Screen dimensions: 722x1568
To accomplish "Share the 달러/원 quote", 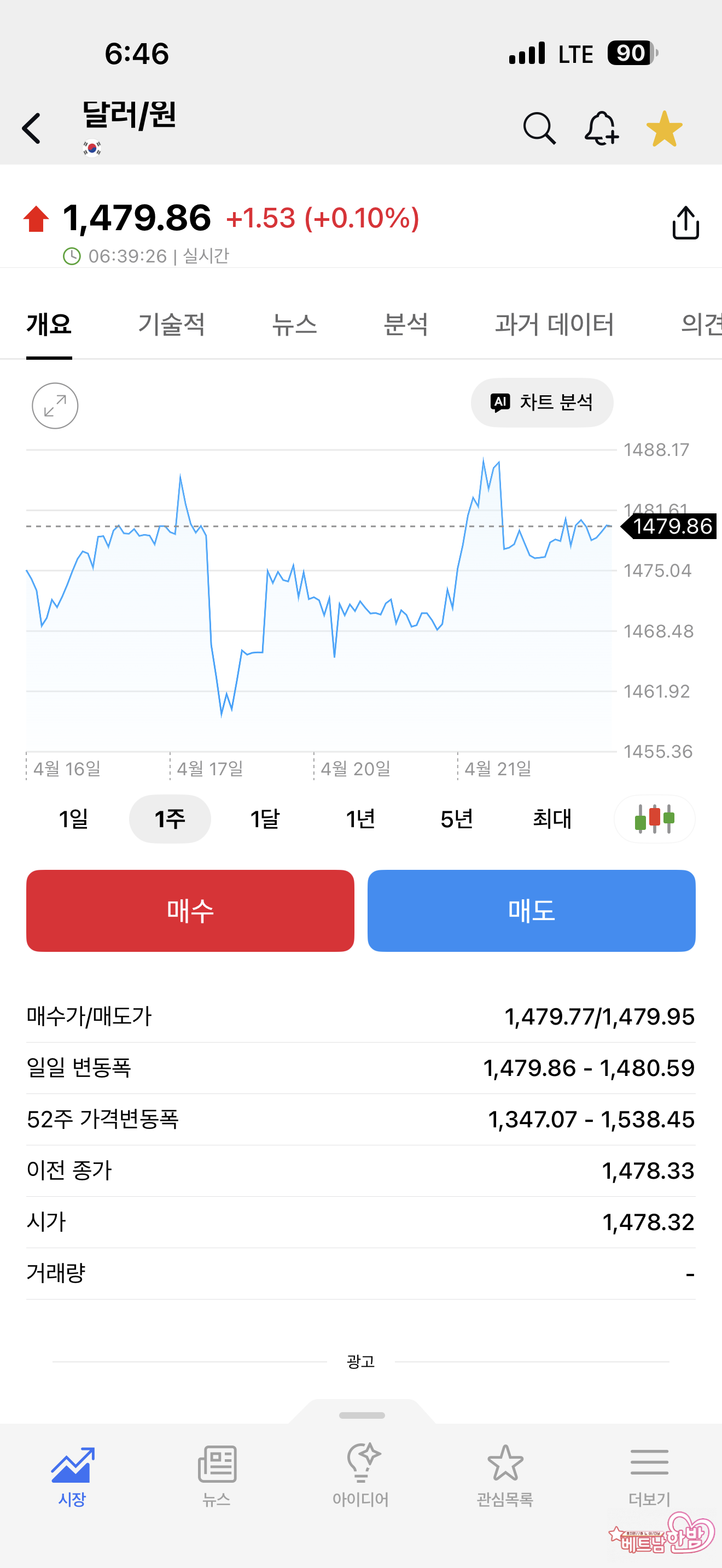I will (x=685, y=223).
